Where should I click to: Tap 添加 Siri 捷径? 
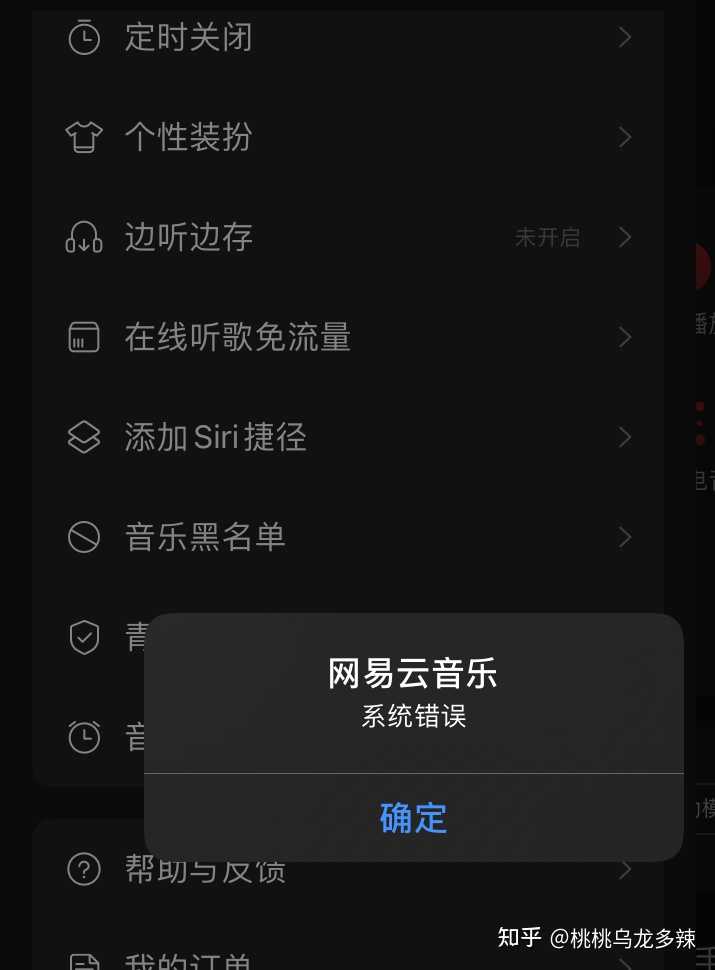215,437
